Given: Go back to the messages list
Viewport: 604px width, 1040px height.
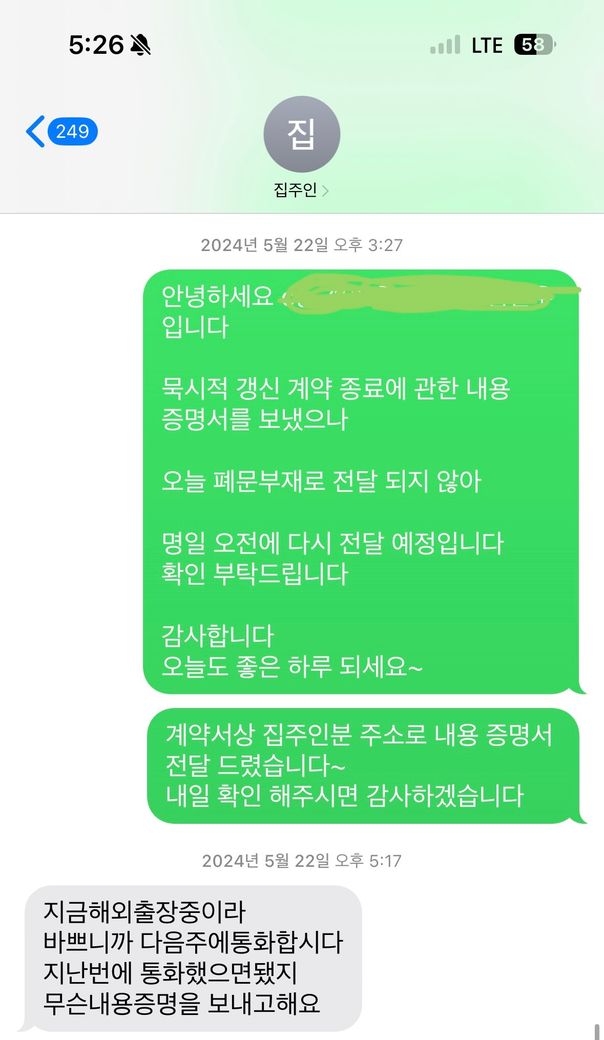Looking at the screenshot, I should tap(58, 132).
